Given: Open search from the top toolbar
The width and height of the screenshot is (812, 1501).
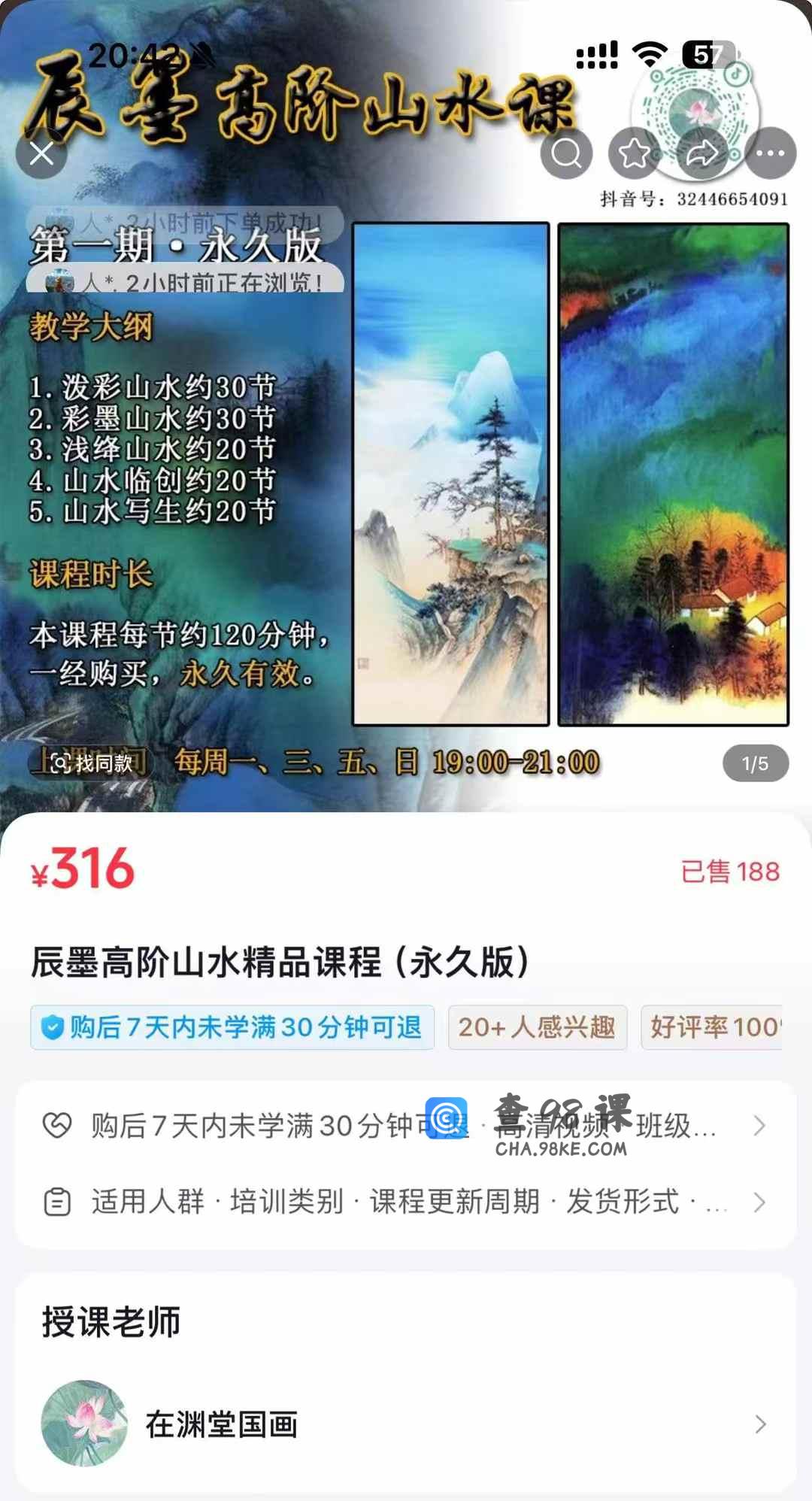Looking at the screenshot, I should tap(566, 153).
